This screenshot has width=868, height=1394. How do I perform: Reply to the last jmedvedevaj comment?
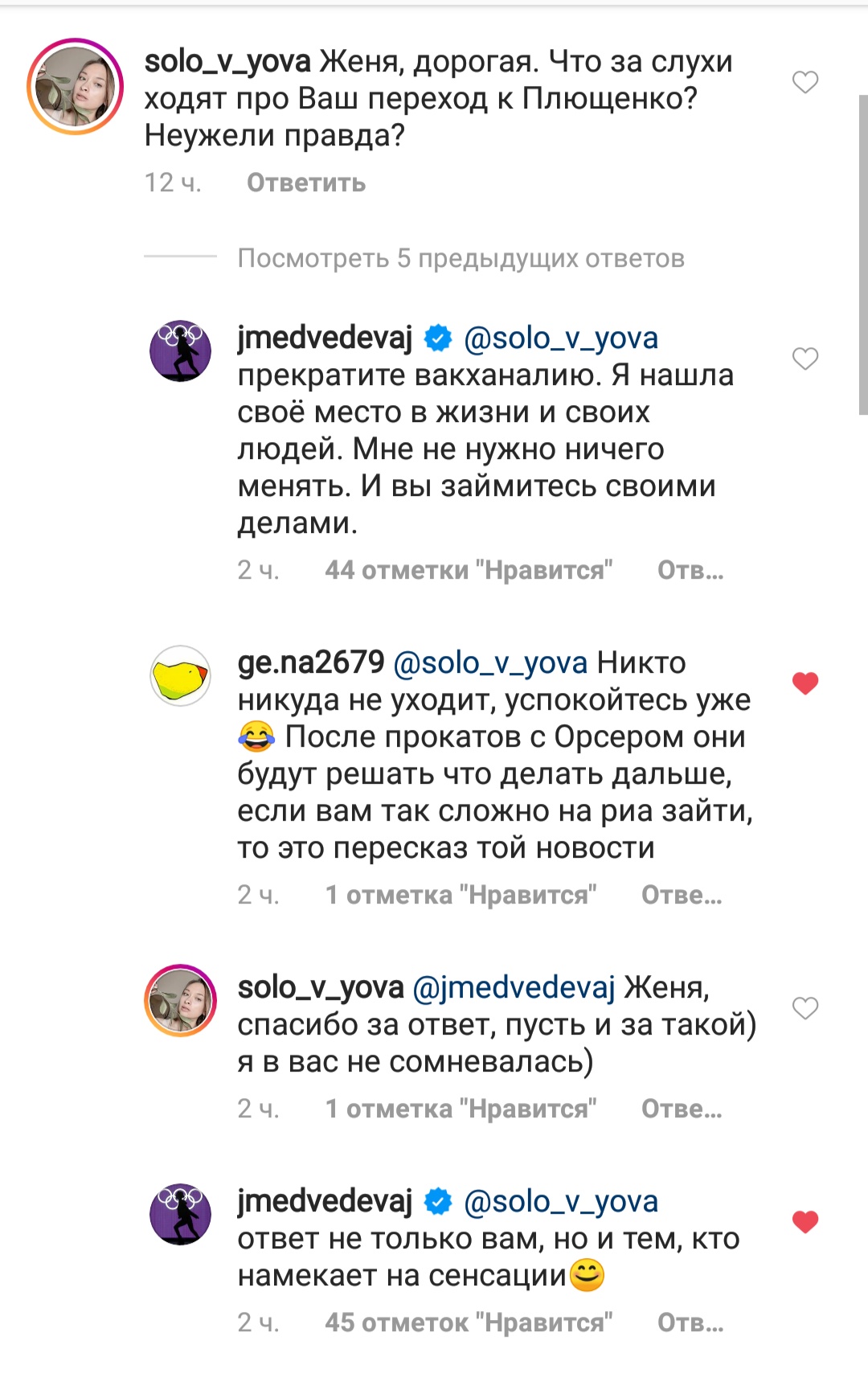coord(690,1322)
